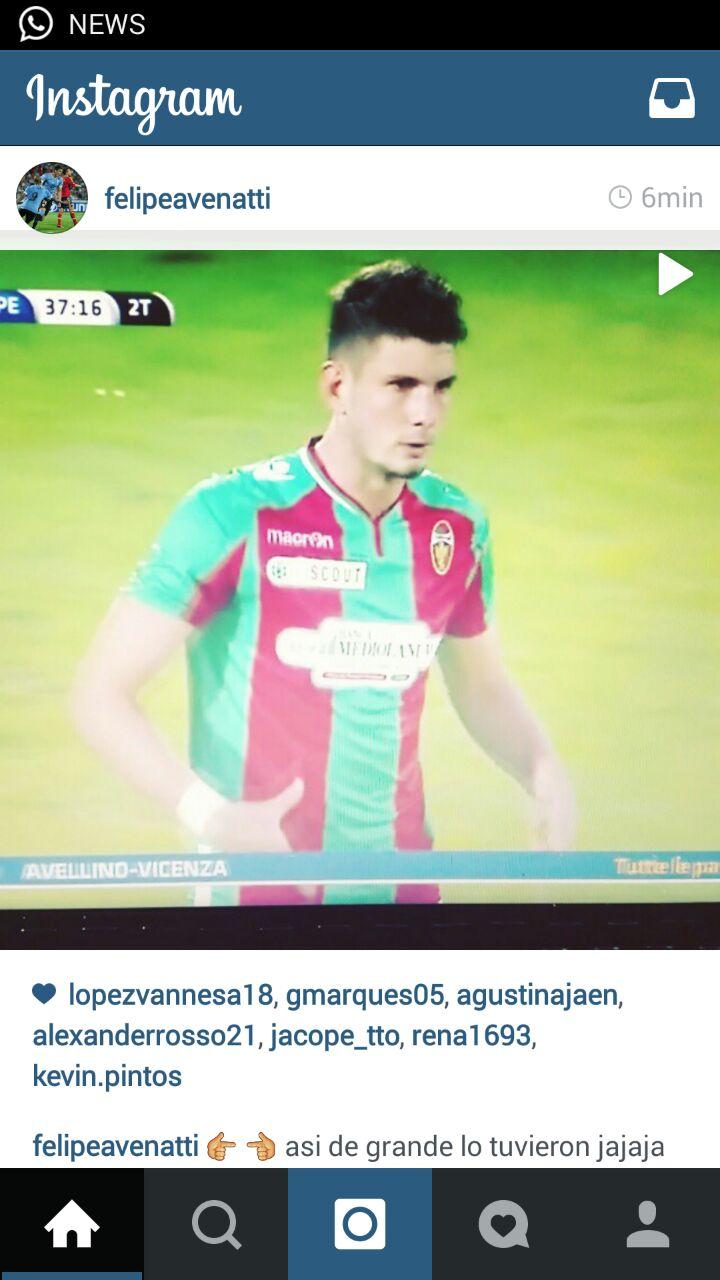Open agustinajaen's profile from the likes
This screenshot has height=1280, width=720.
tap(537, 995)
